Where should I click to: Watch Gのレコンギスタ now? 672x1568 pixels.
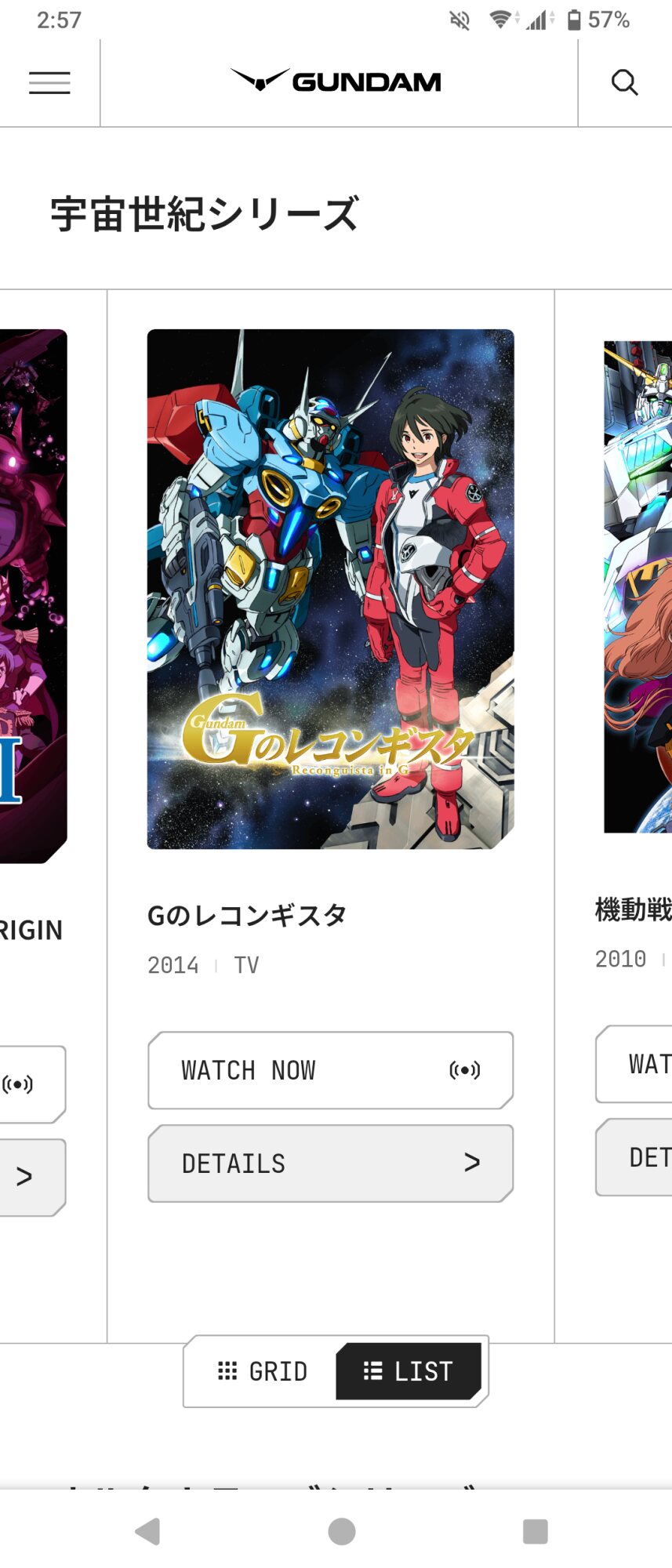tap(330, 1070)
